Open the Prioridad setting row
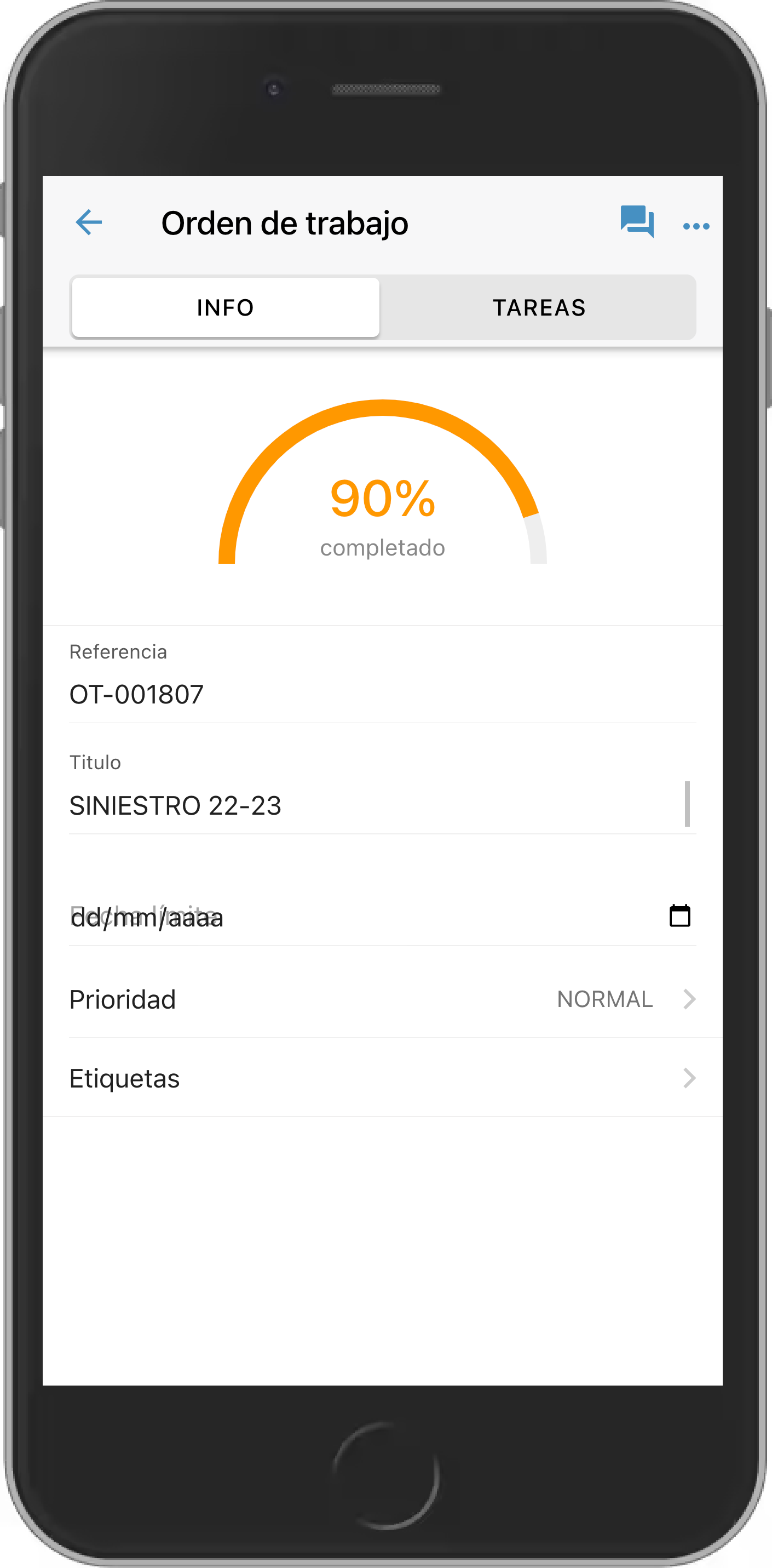772x1568 pixels. click(x=382, y=999)
